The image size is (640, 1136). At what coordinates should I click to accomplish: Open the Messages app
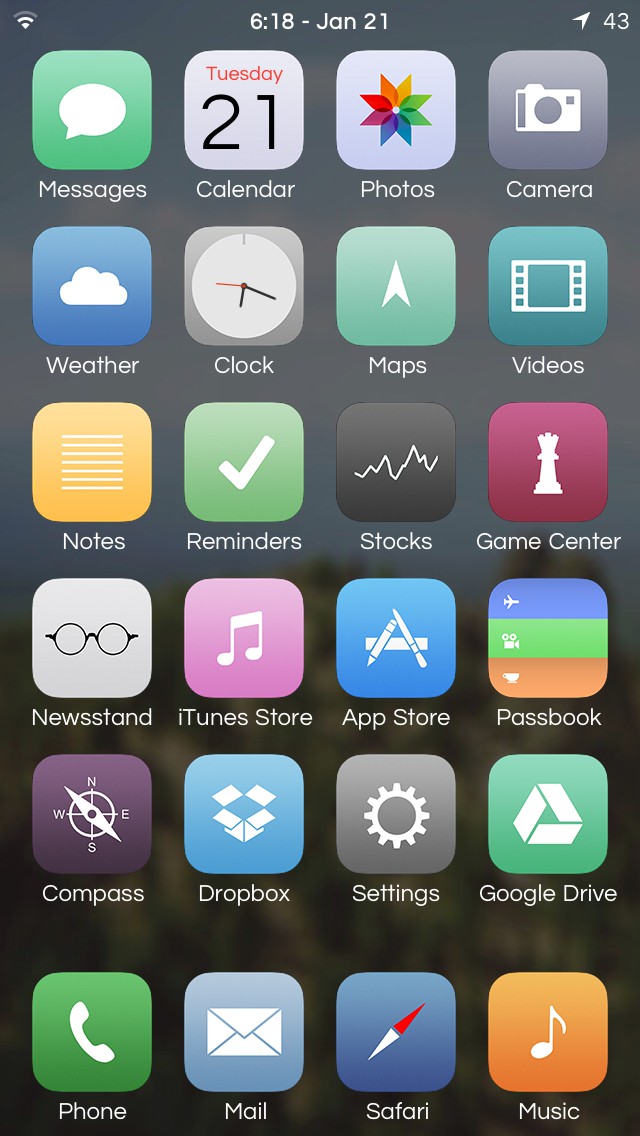[92, 110]
